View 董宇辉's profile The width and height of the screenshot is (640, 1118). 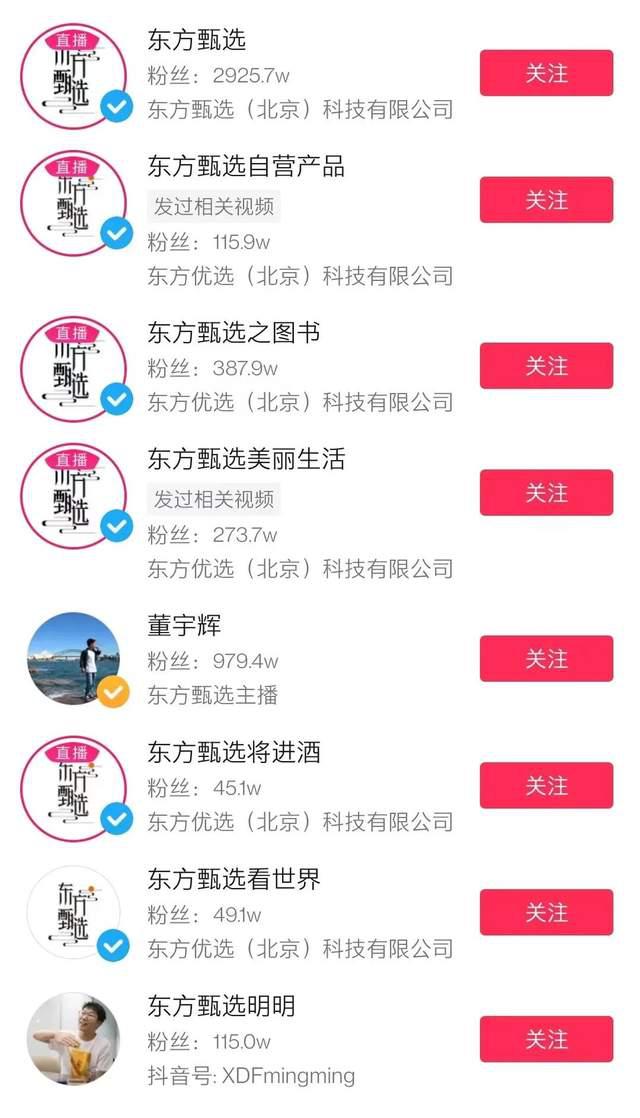tap(184, 626)
